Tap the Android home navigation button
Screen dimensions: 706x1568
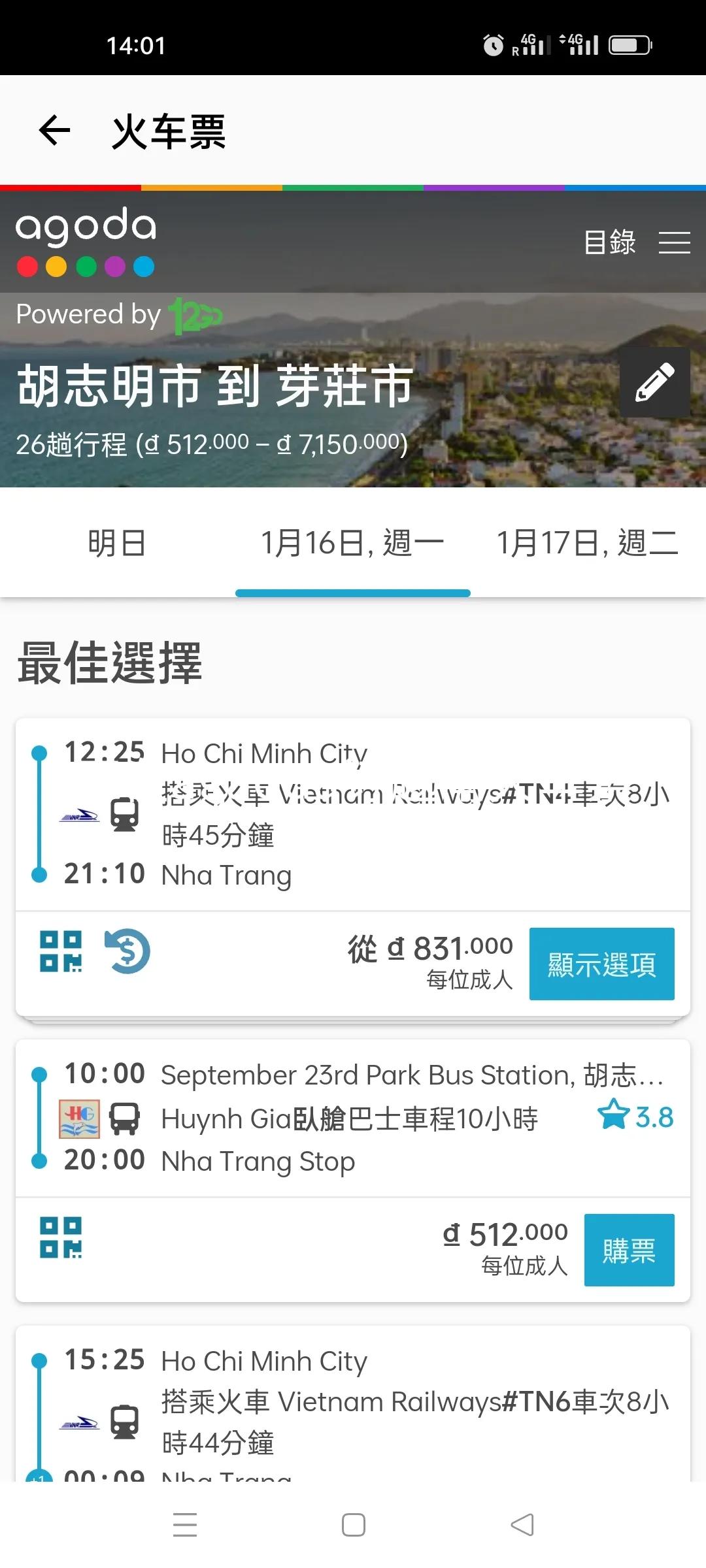pyautogui.click(x=352, y=1524)
